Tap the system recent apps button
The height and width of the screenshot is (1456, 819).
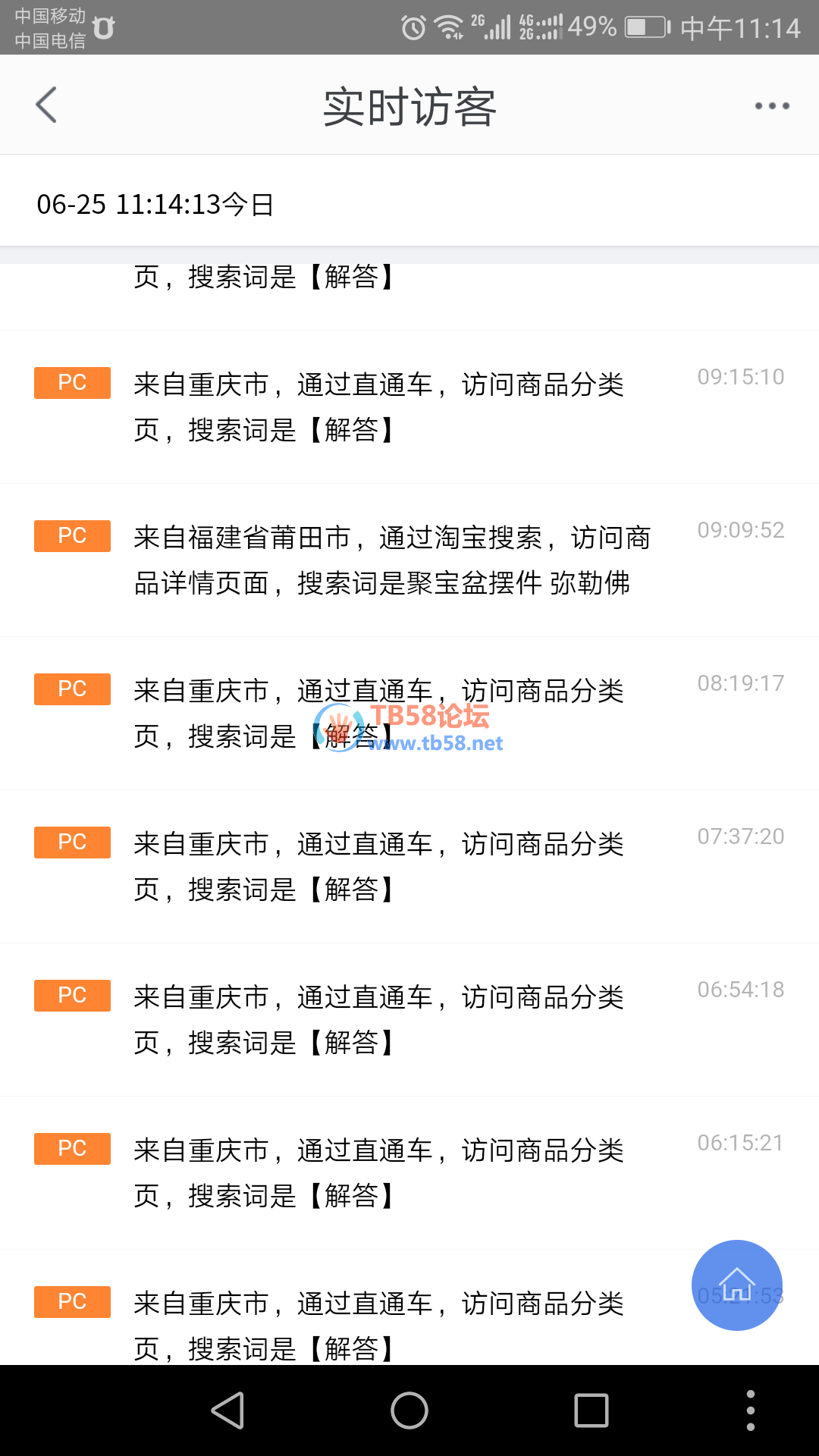tap(591, 1410)
